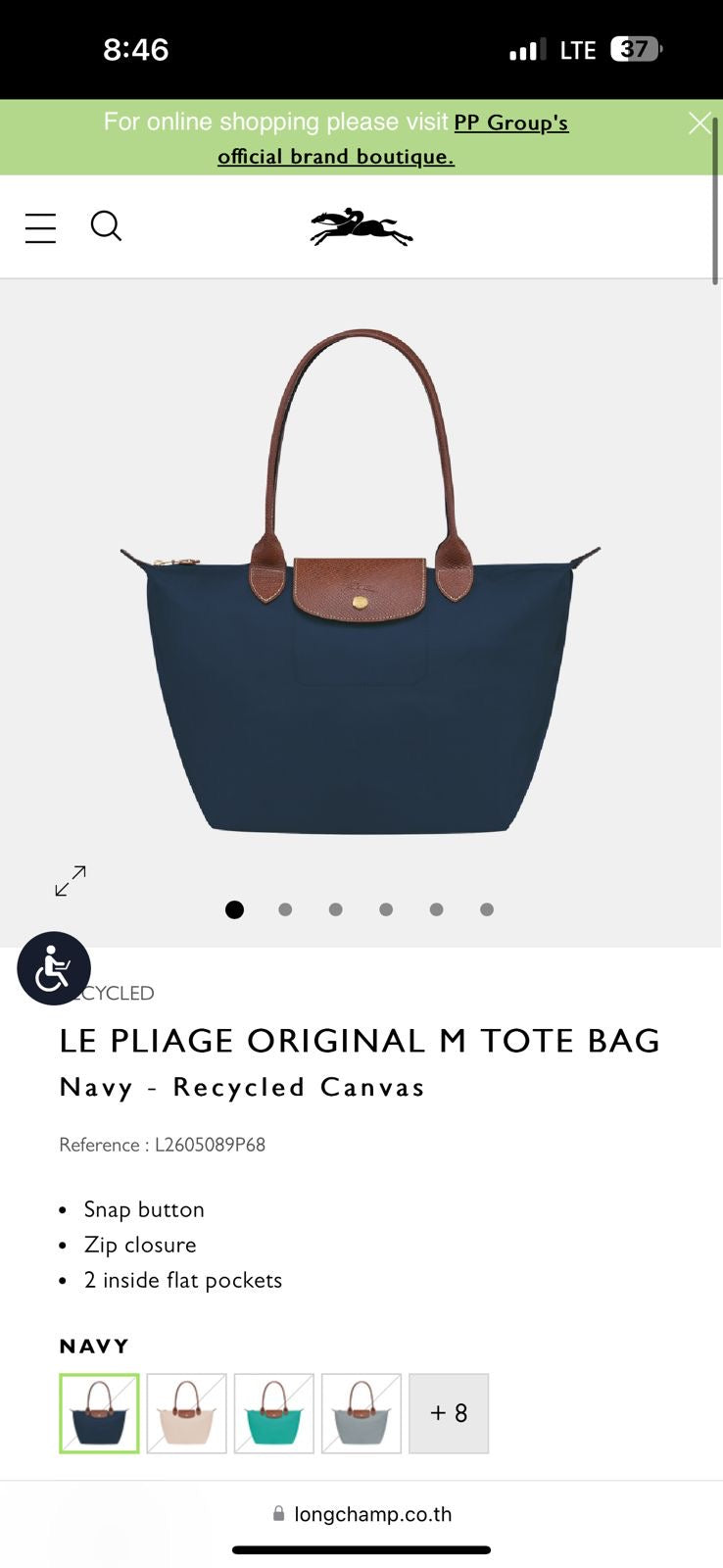
Task: Tap the Longchamp horse logo home link
Action: tap(361, 227)
